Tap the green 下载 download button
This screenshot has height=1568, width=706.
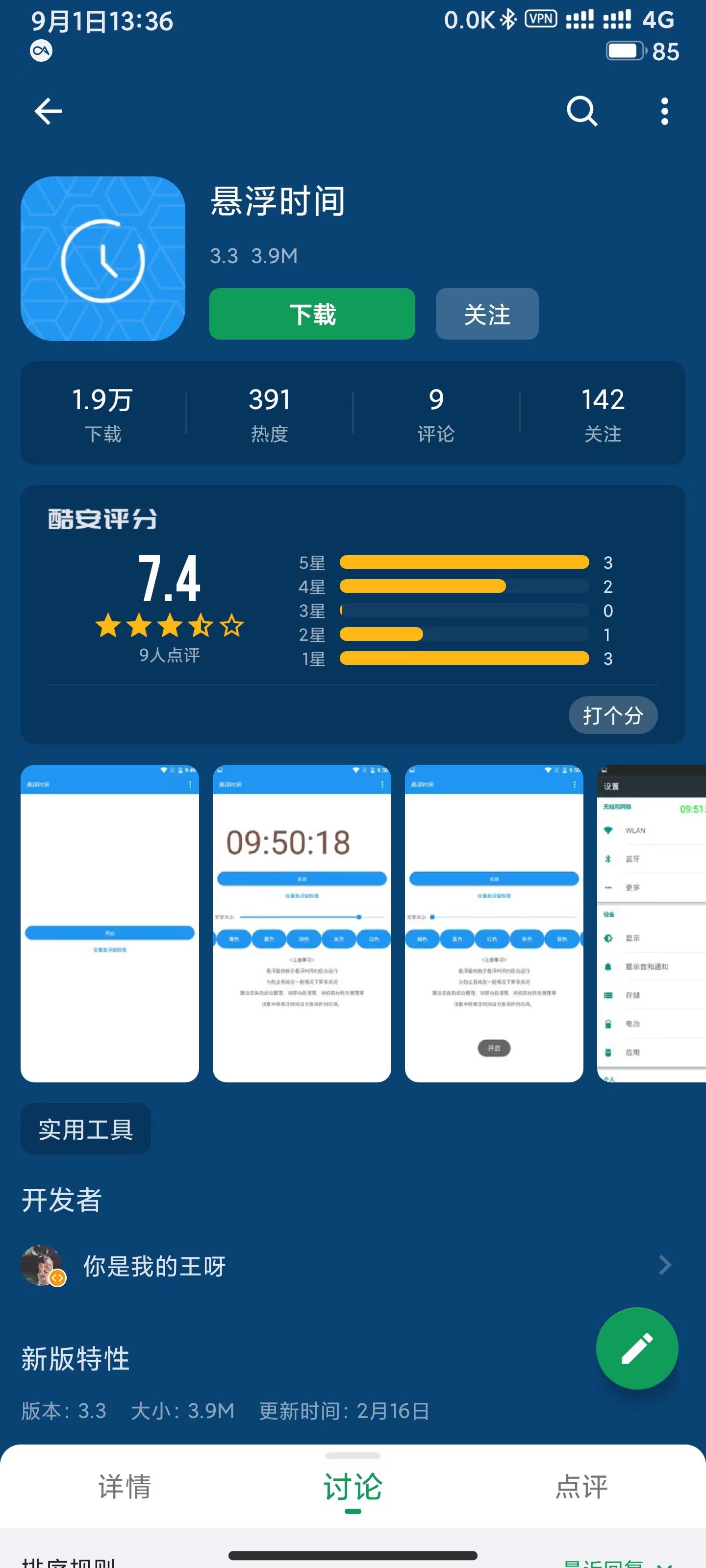[x=312, y=314]
